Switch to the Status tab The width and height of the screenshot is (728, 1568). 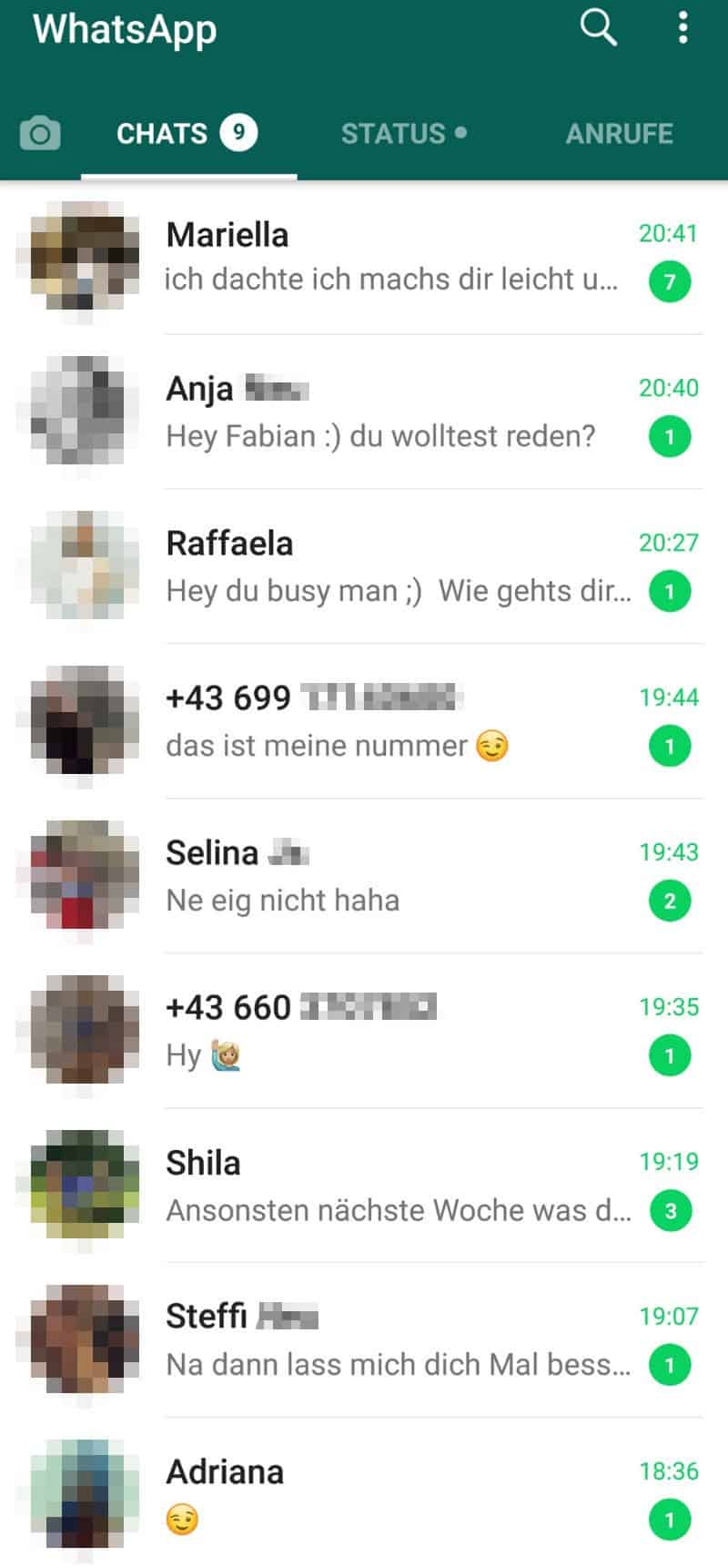pyautogui.click(x=403, y=134)
